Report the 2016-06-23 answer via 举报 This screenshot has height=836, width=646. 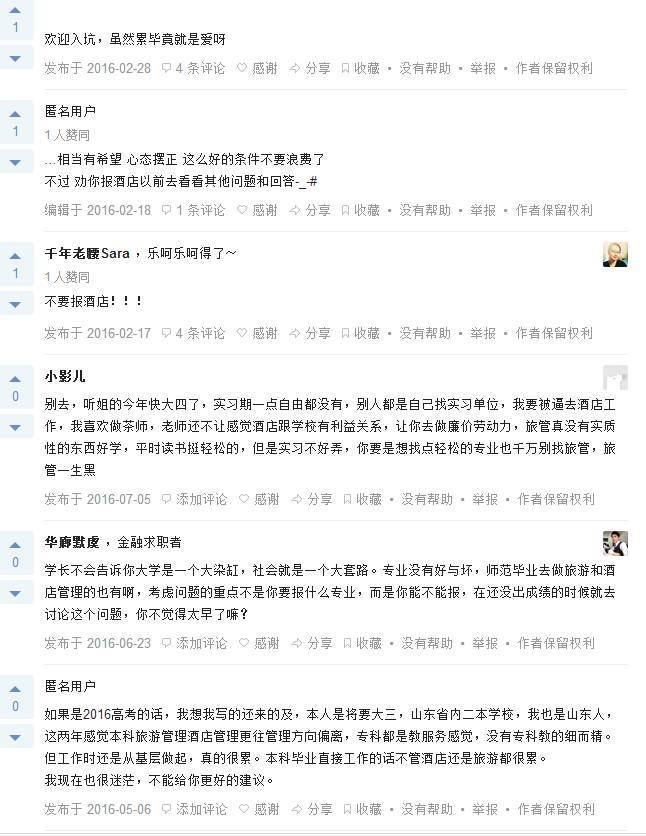pos(484,643)
